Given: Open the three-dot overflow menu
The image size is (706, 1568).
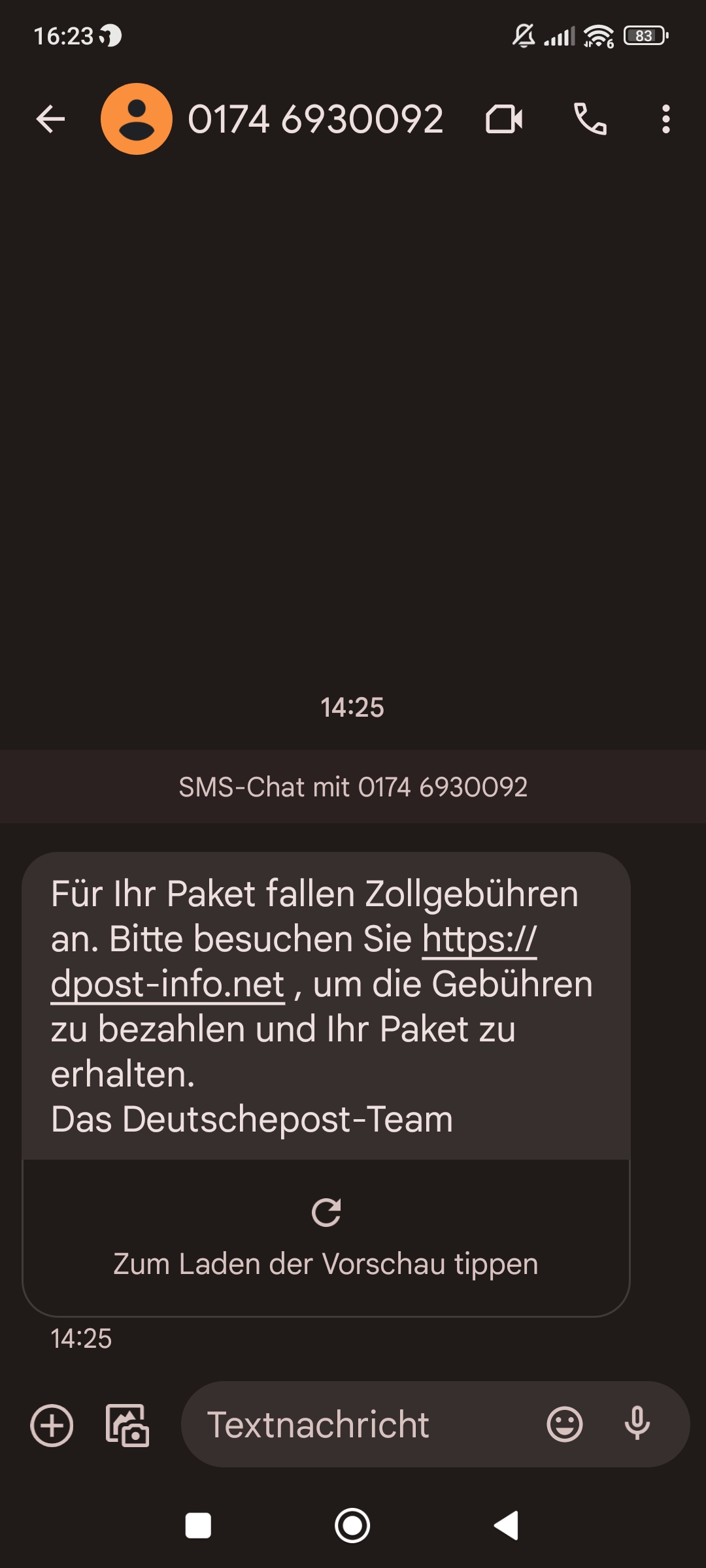Looking at the screenshot, I should click(665, 119).
